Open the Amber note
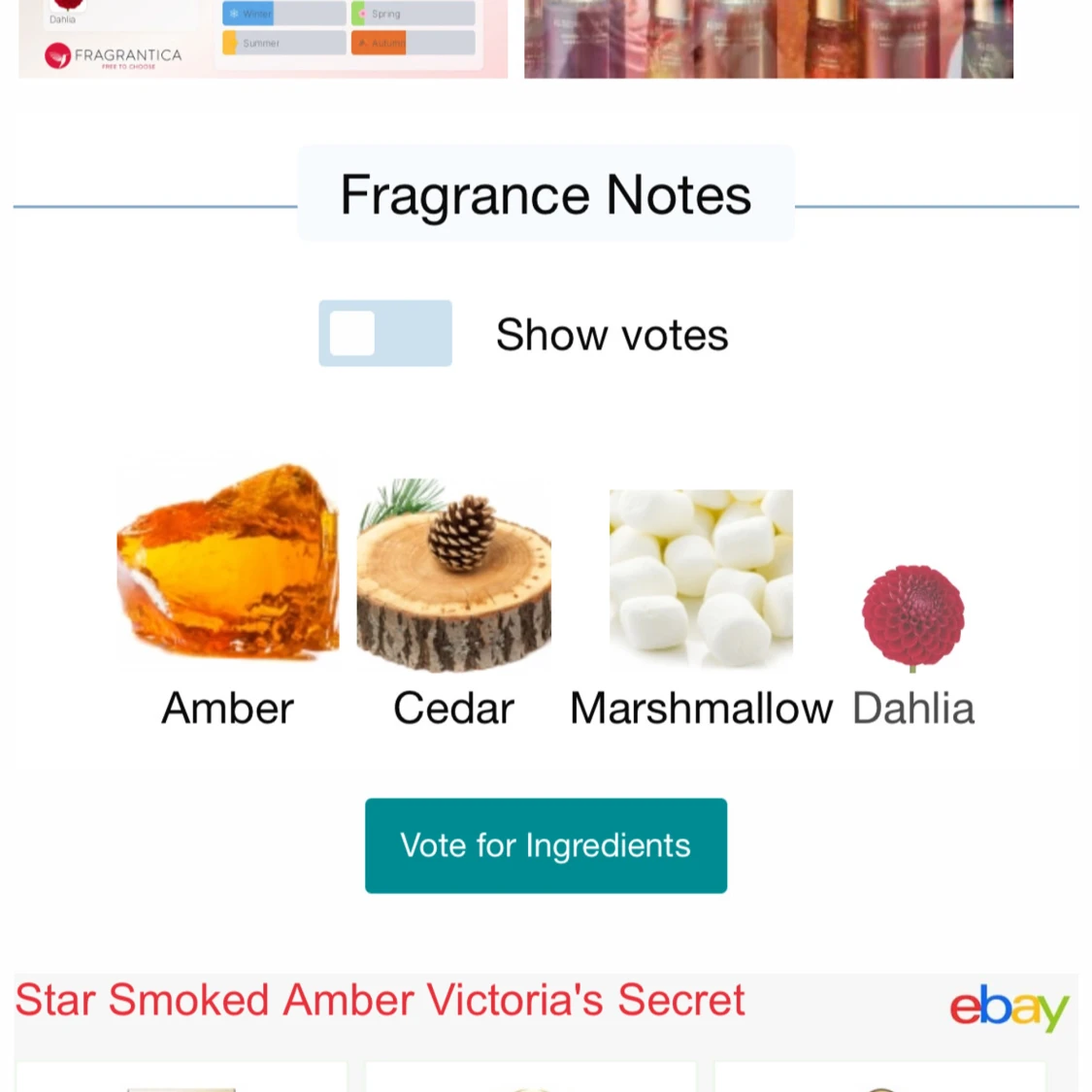 click(x=228, y=594)
